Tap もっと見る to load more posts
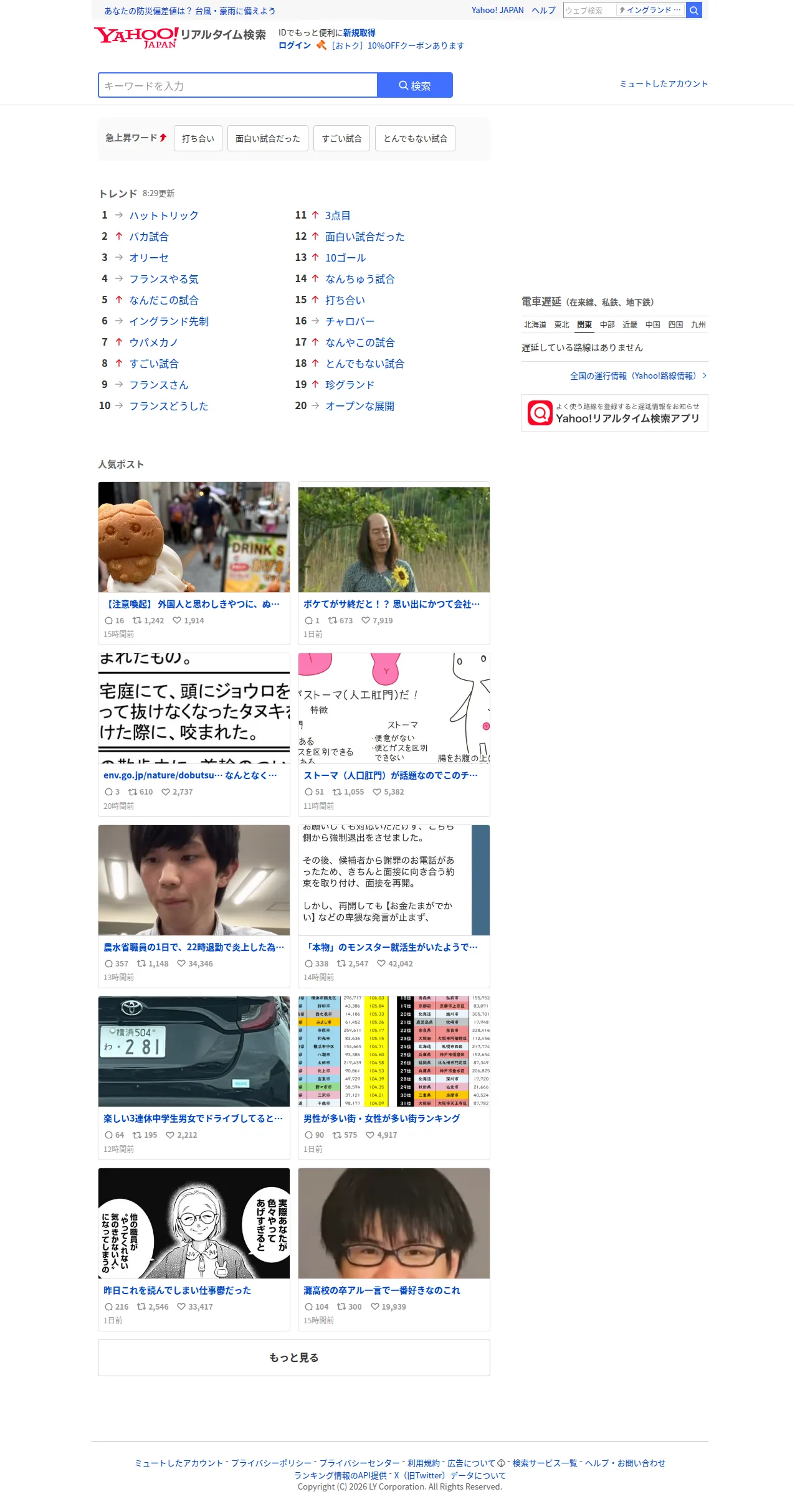Image resolution: width=800 pixels, height=1512 pixels. (294, 1358)
